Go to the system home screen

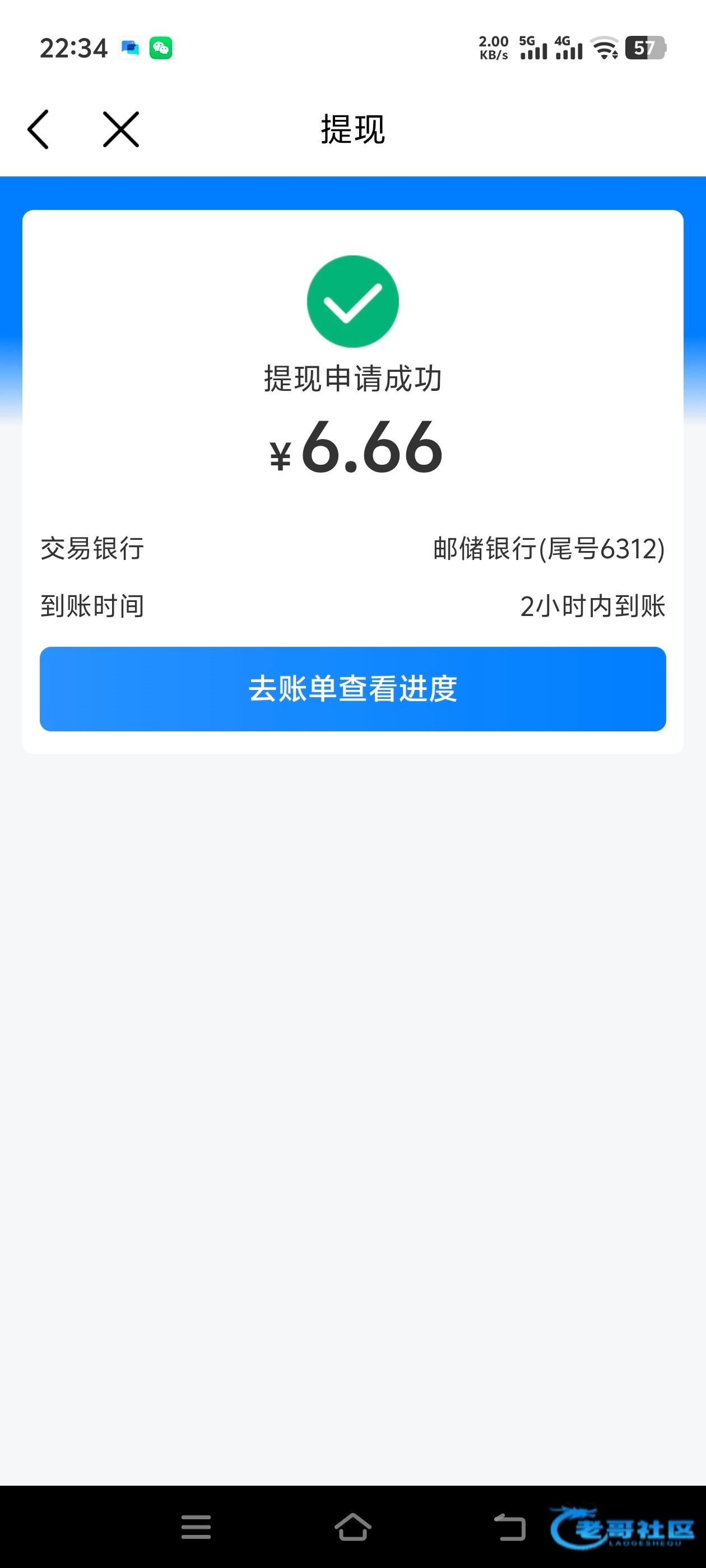click(352, 1527)
